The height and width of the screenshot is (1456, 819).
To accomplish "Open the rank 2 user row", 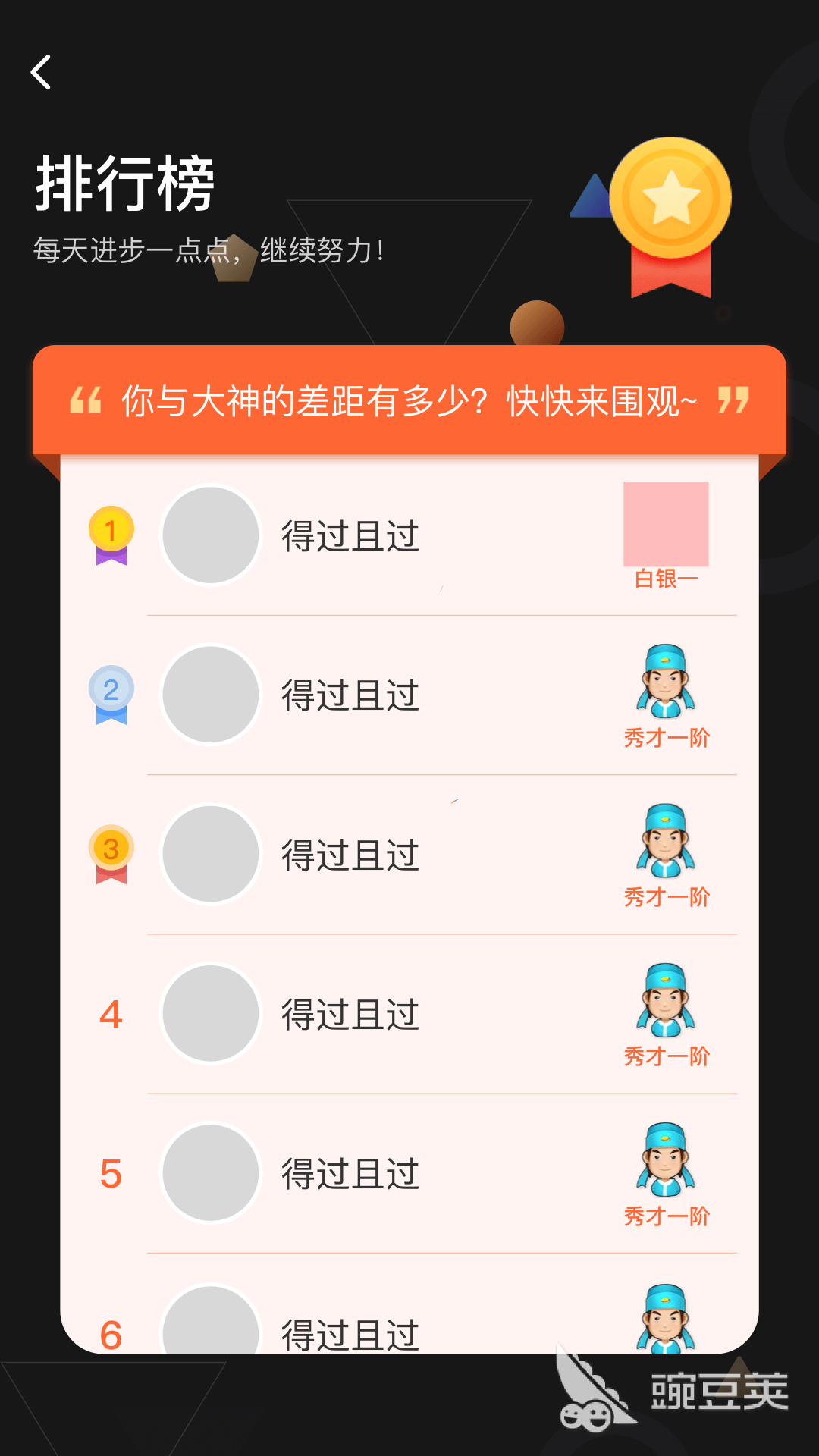I will [x=409, y=695].
